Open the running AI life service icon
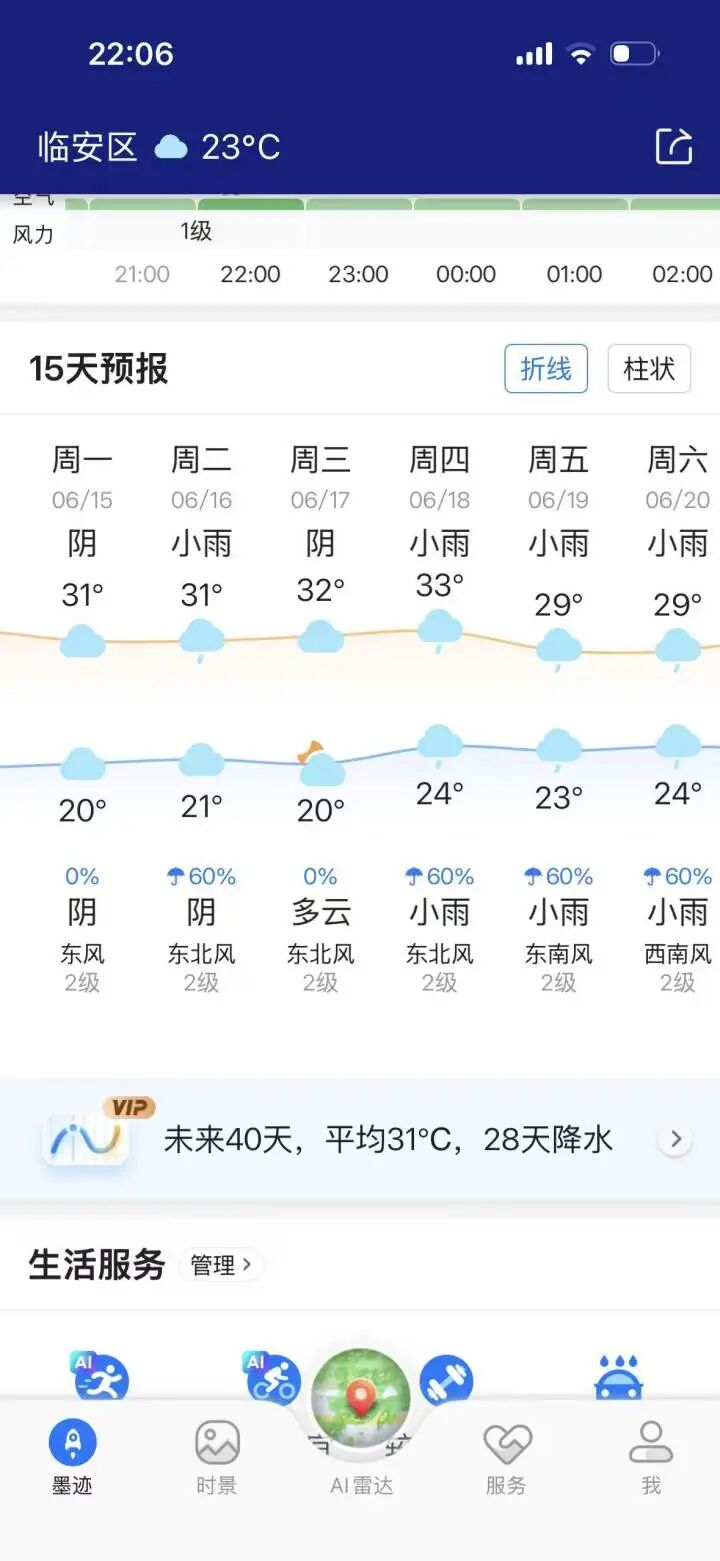Image resolution: width=720 pixels, height=1561 pixels. (100, 1376)
